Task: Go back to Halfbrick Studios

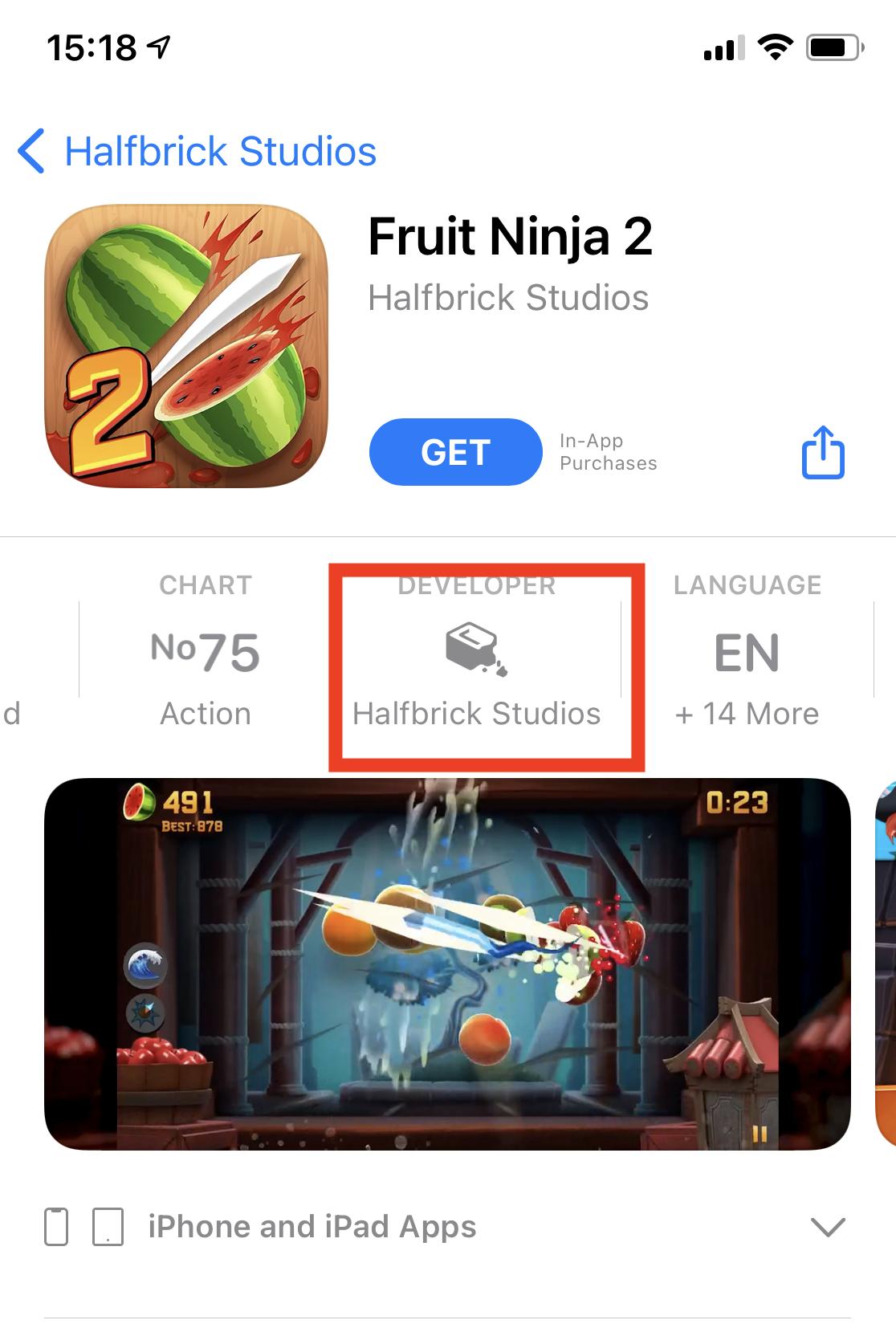Action: [x=197, y=152]
